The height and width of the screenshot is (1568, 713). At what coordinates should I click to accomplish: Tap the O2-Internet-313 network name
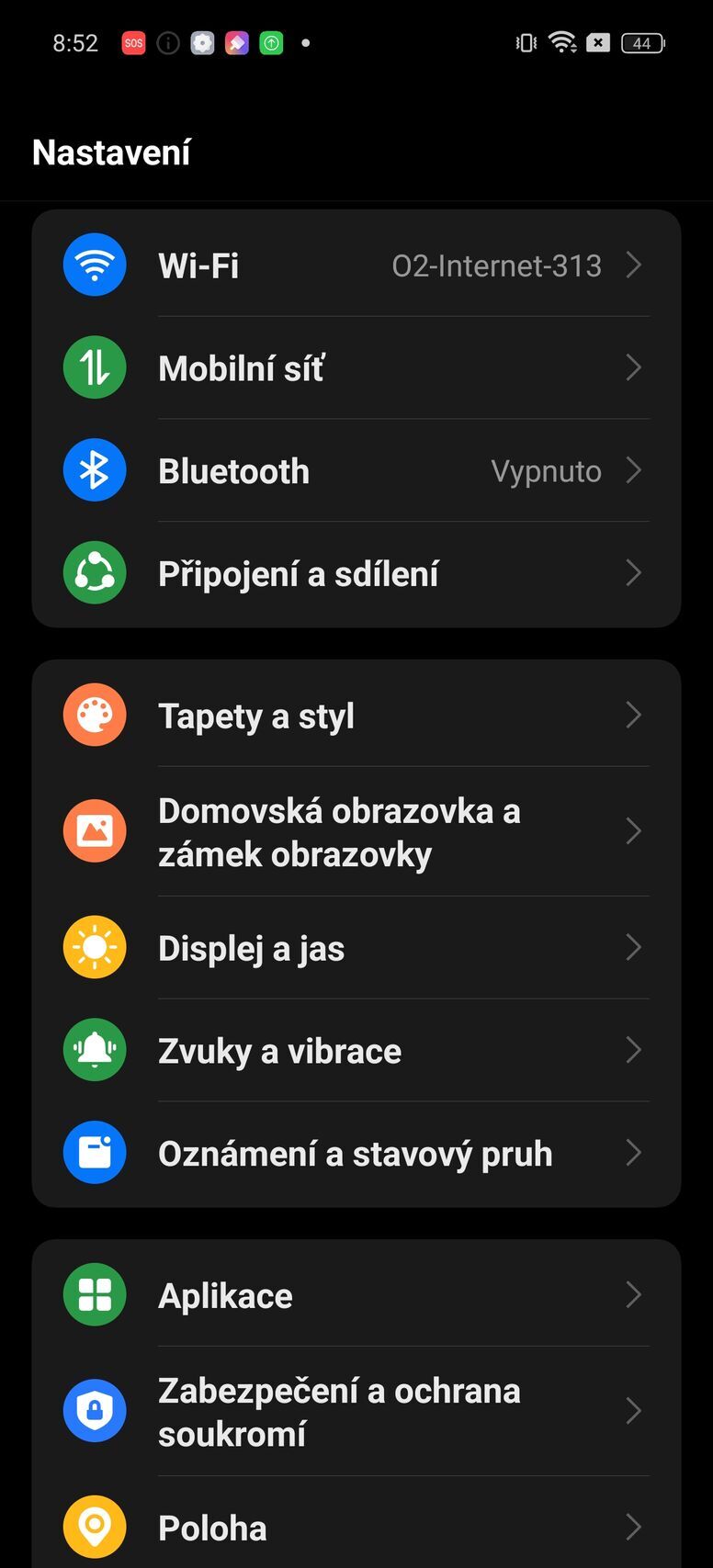[496, 265]
